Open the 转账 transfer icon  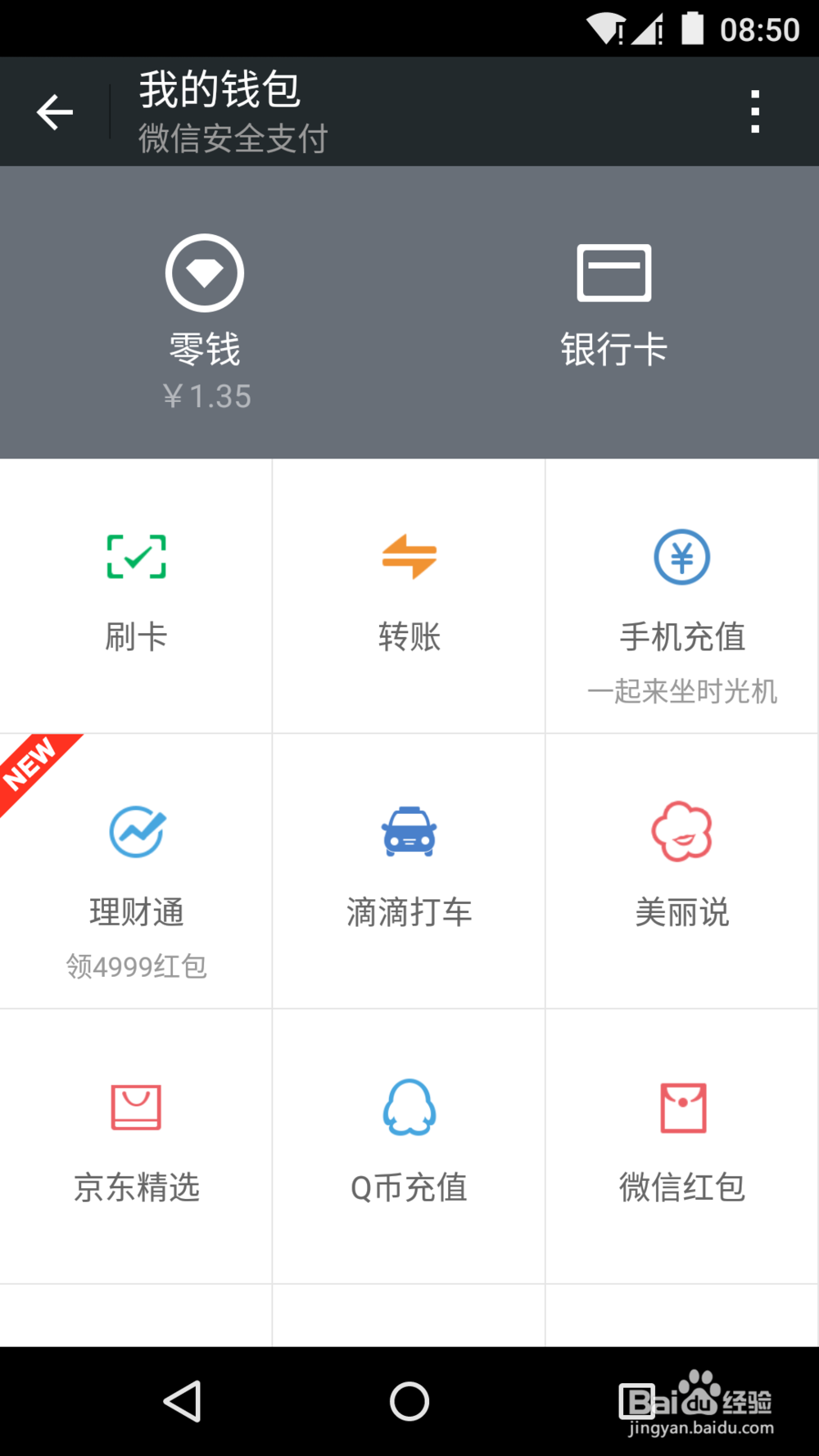(x=409, y=555)
